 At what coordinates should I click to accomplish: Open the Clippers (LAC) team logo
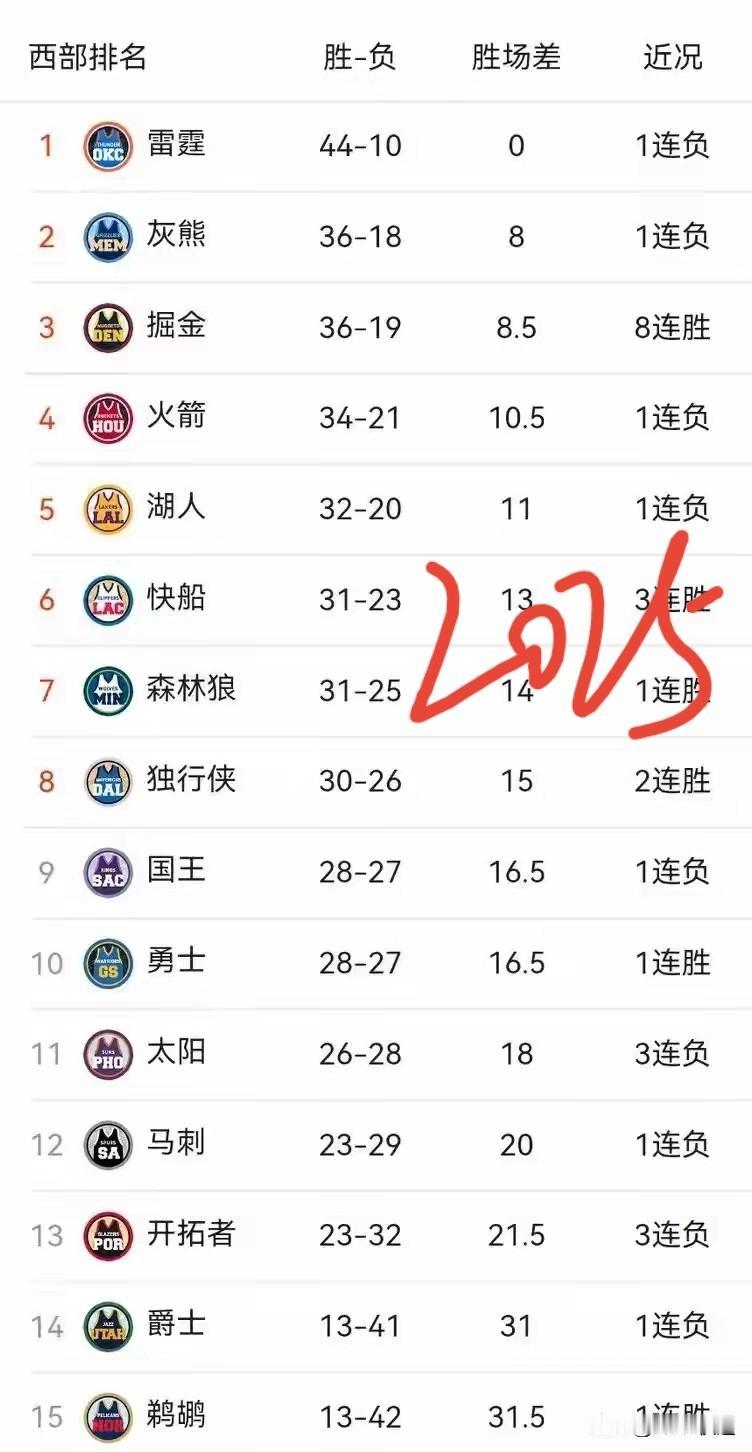tap(108, 600)
